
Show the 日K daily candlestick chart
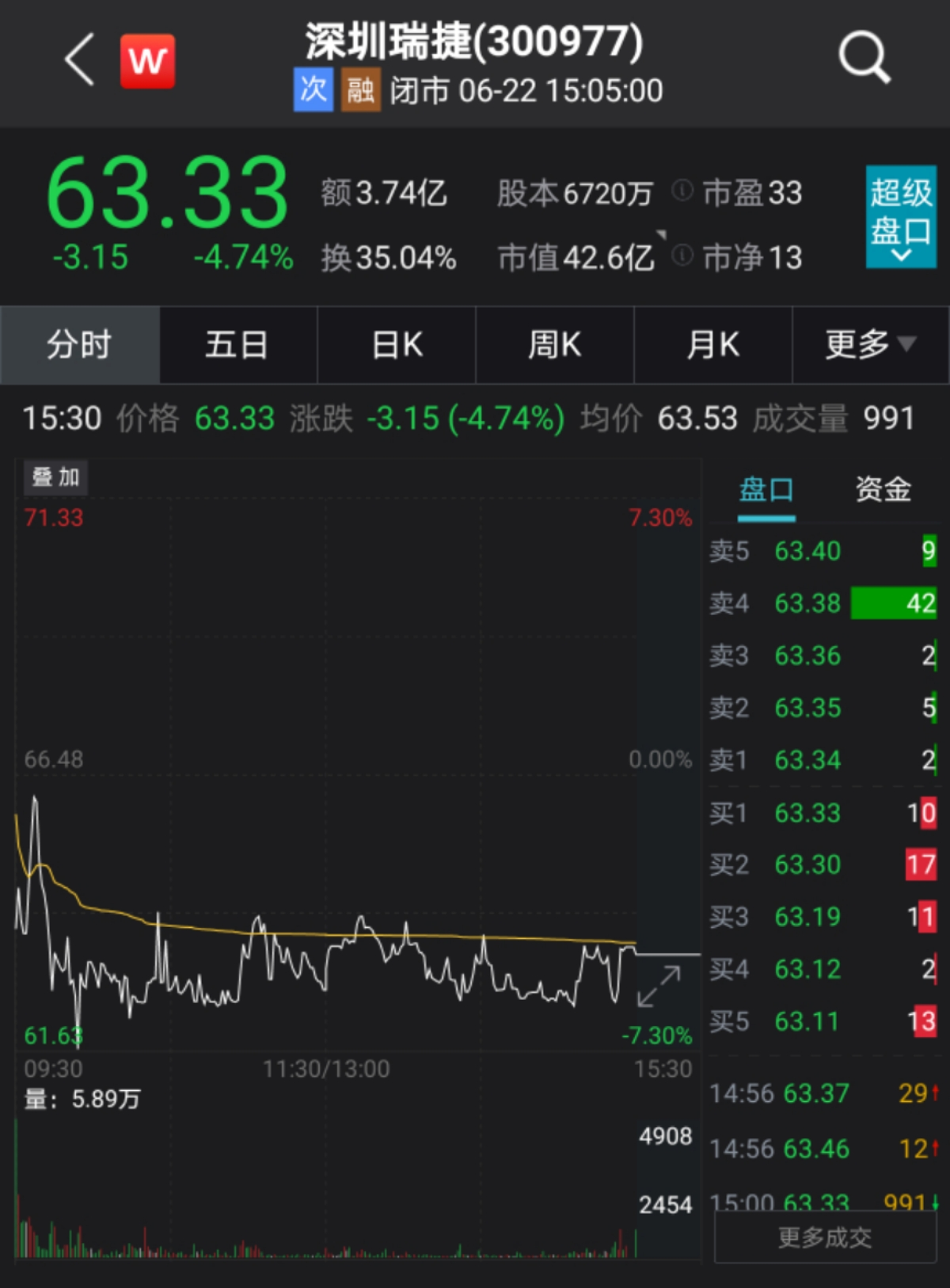tap(397, 345)
